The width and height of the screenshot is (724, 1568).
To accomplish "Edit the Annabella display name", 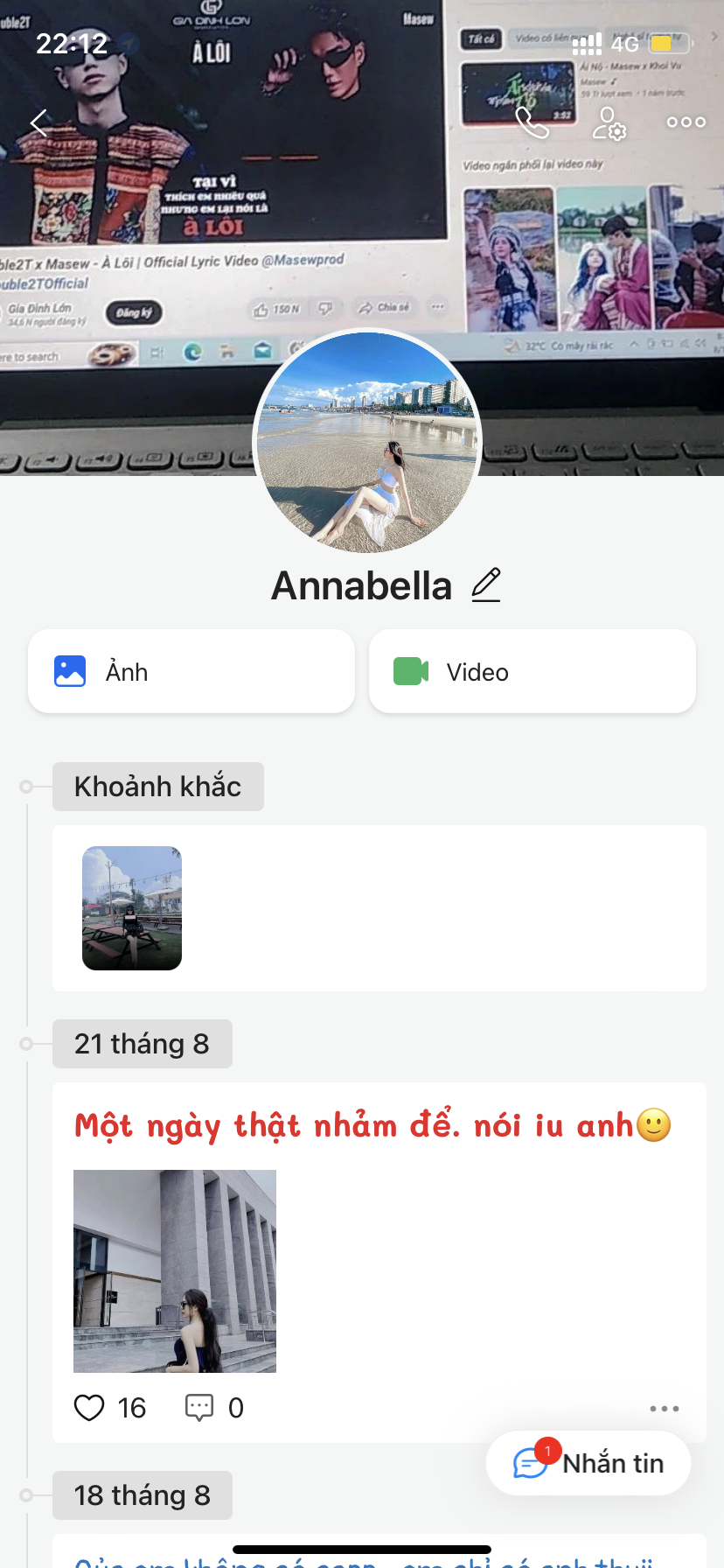I will [486, 585].
